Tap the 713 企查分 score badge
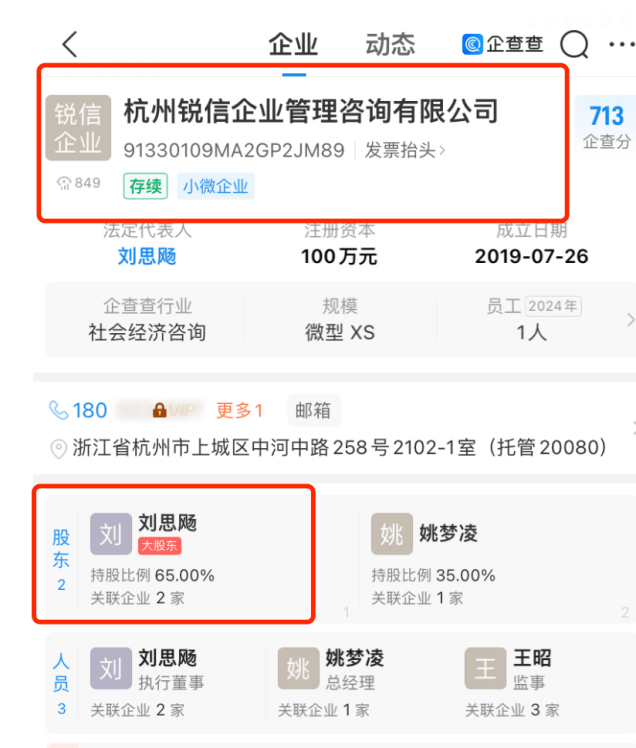Viewport: 636px width, 748px height. click(606, 125)
